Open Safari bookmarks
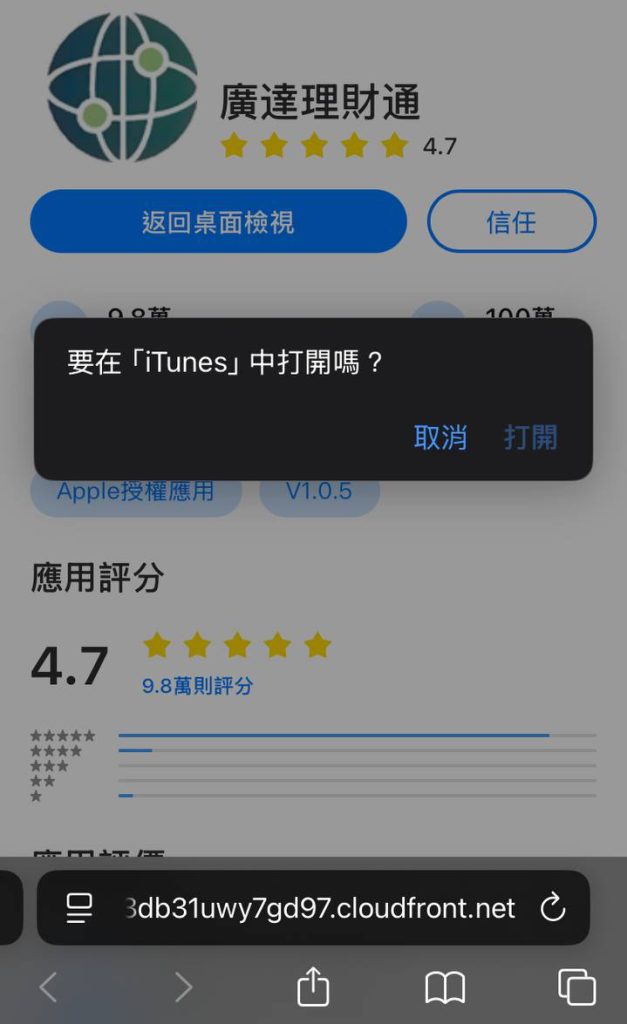The height and width of the screenshot is (1024, 627). (x=445, y=987)
